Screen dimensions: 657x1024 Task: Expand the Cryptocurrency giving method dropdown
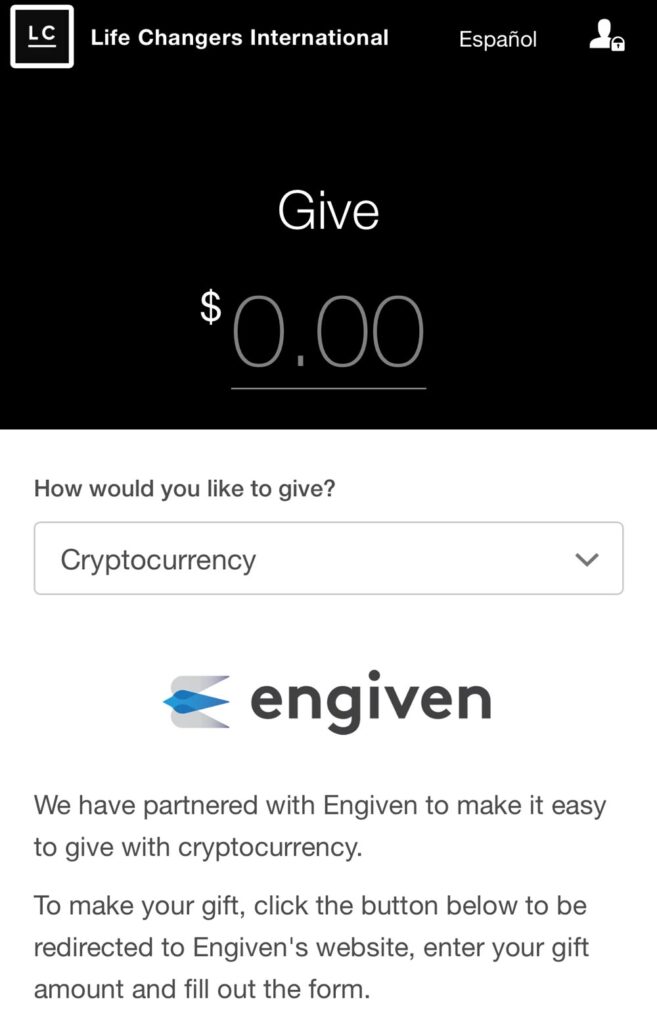click(328, 559)
